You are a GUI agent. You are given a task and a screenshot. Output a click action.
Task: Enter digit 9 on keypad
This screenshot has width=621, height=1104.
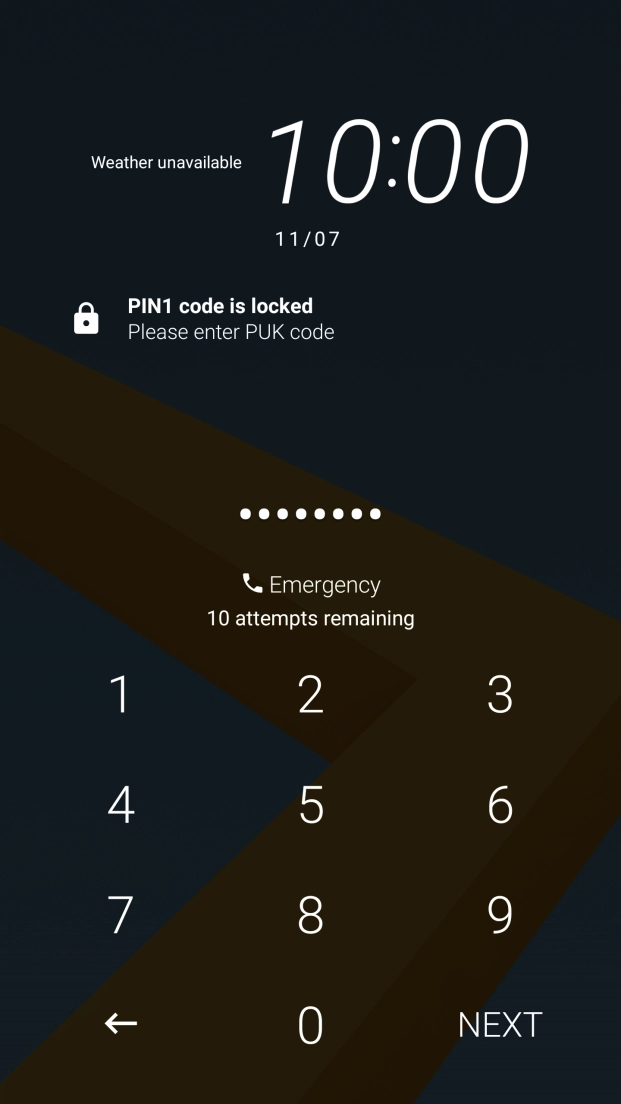[500, 914]
